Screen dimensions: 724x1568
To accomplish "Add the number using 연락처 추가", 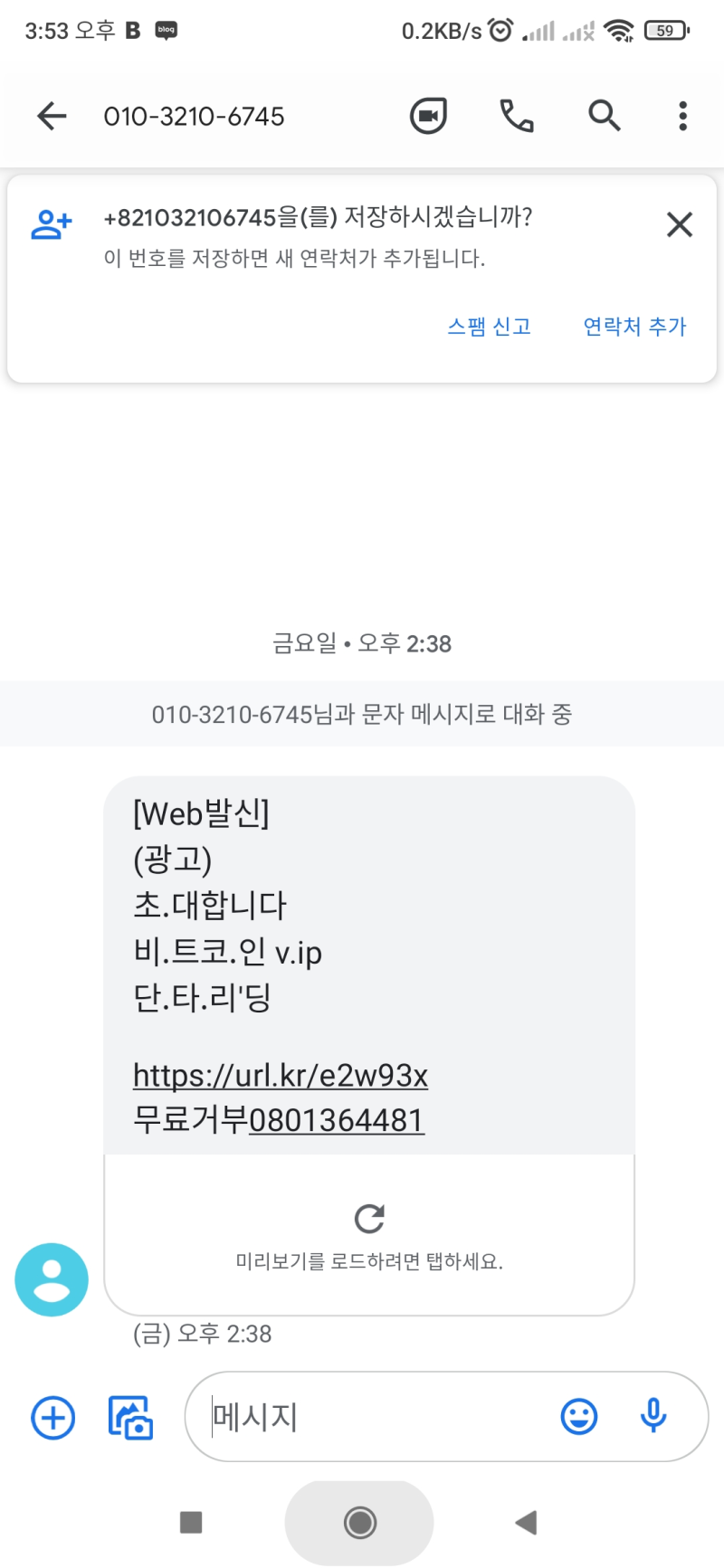I will click(634, 327).
